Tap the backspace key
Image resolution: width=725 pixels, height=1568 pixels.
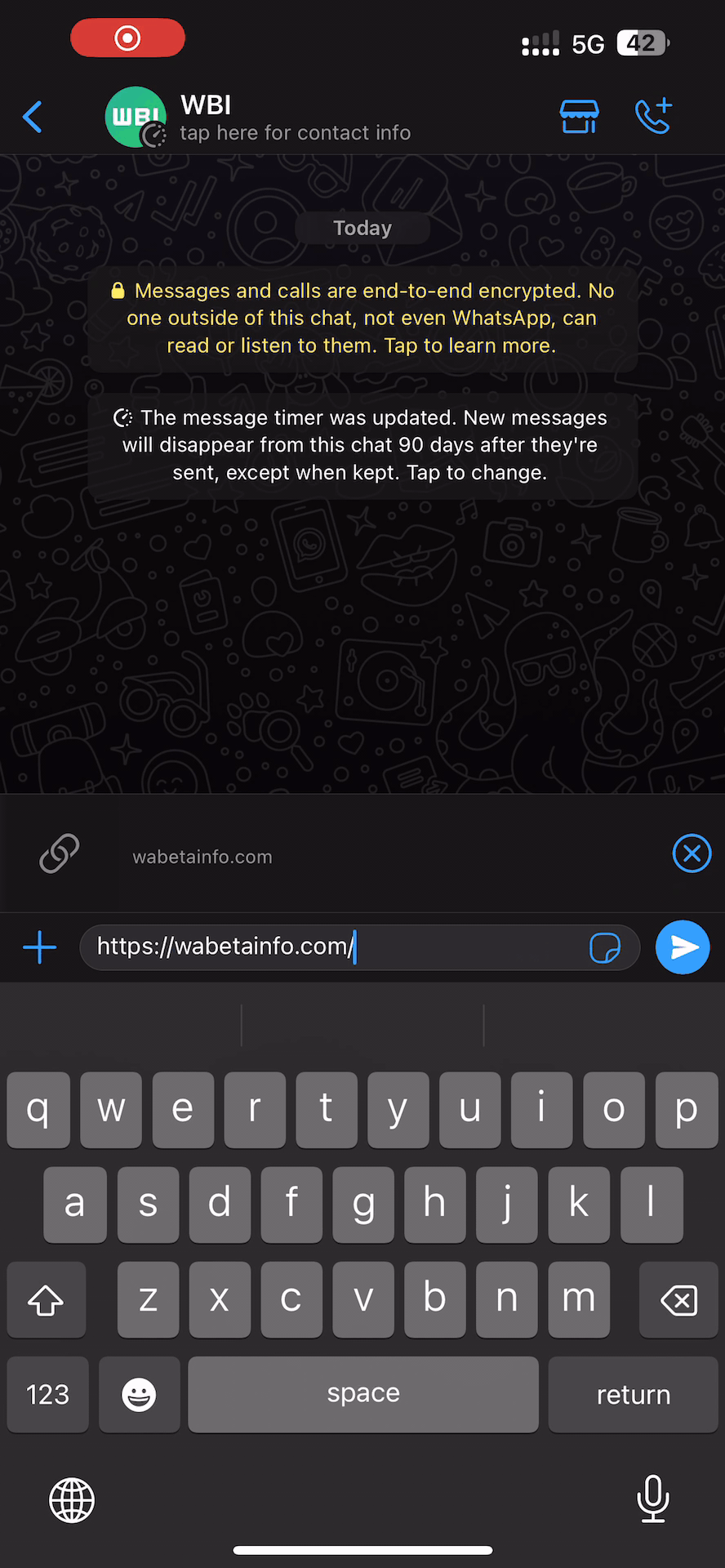coord(678,1300)
